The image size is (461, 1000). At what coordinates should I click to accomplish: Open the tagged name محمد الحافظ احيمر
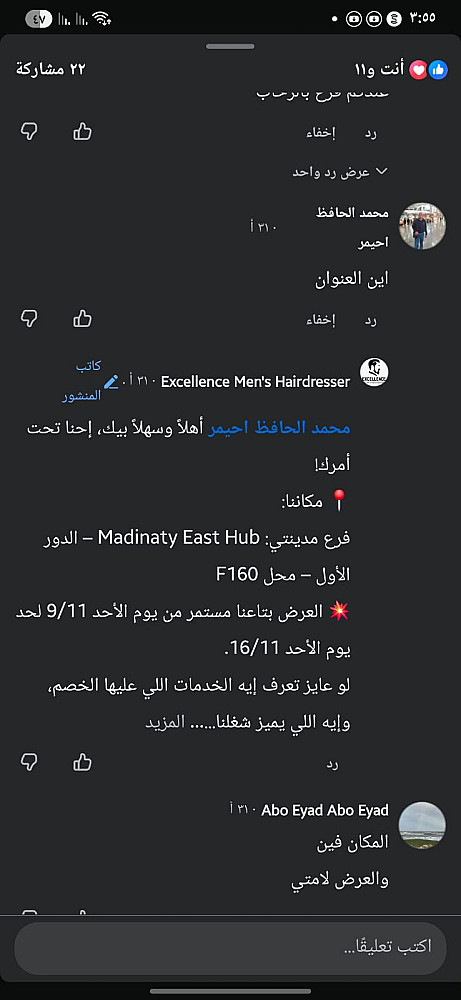point(279,429)
